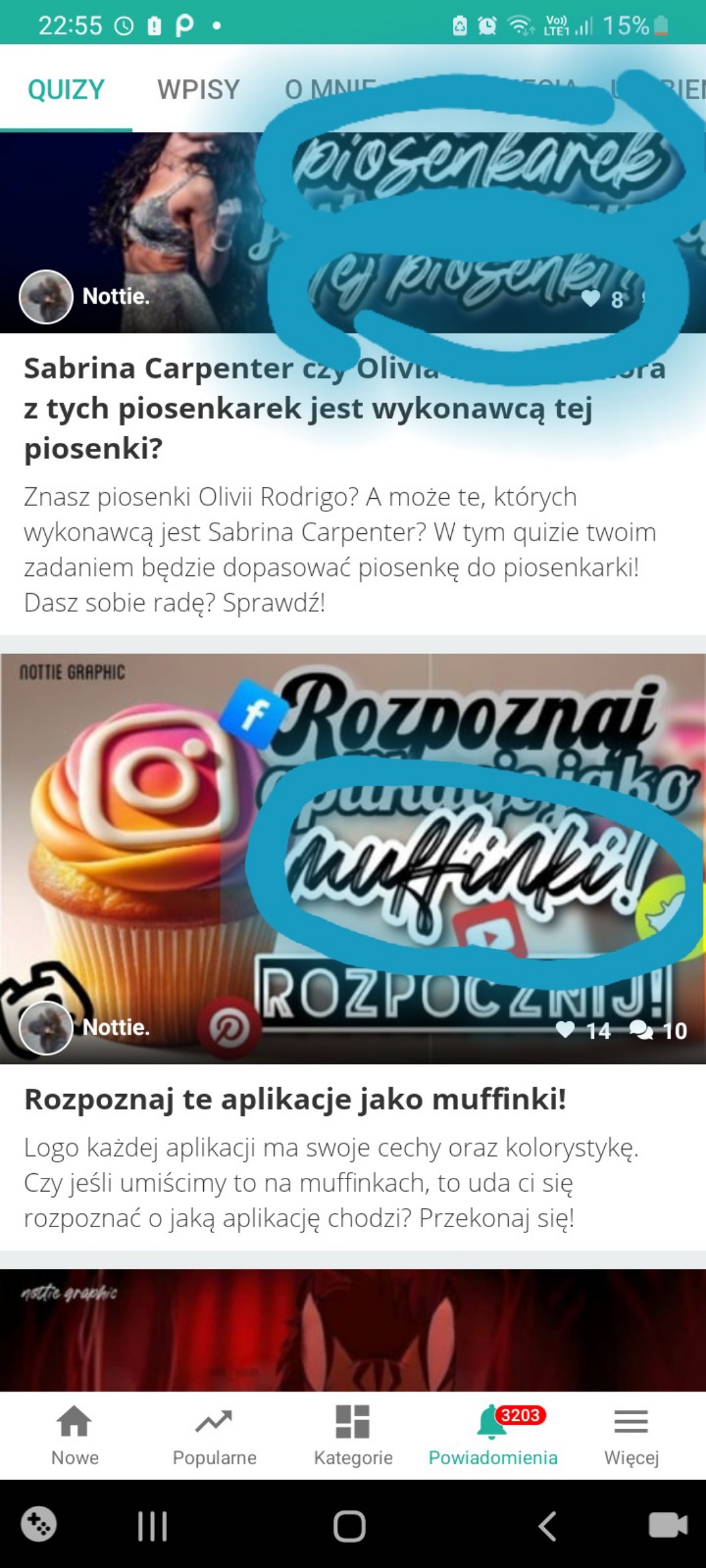Switch to the QUIZY tab
706x1568 pixels.
(x=66, y=90)
